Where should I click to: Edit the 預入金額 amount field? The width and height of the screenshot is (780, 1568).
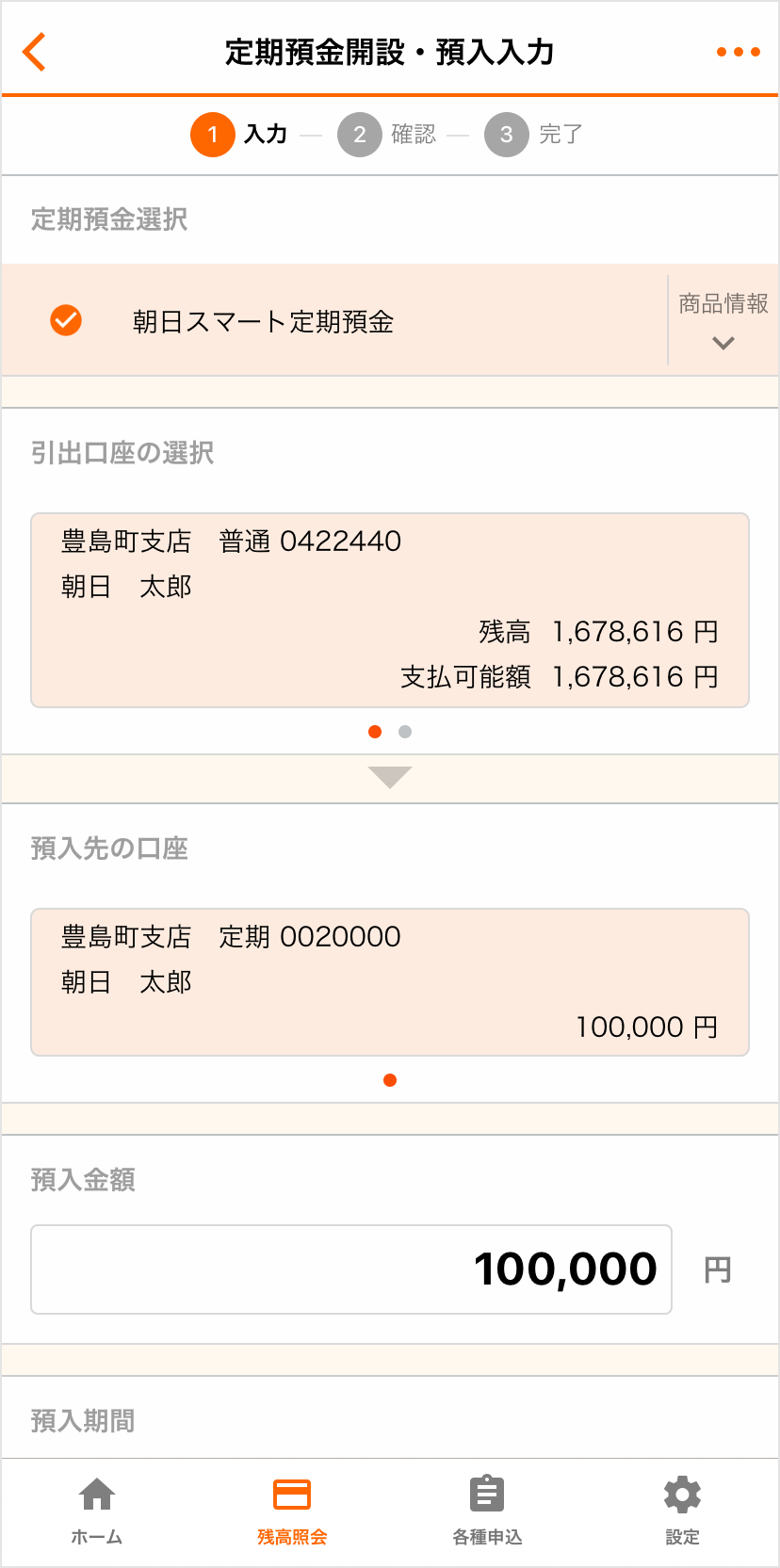tap(351, 1269)
